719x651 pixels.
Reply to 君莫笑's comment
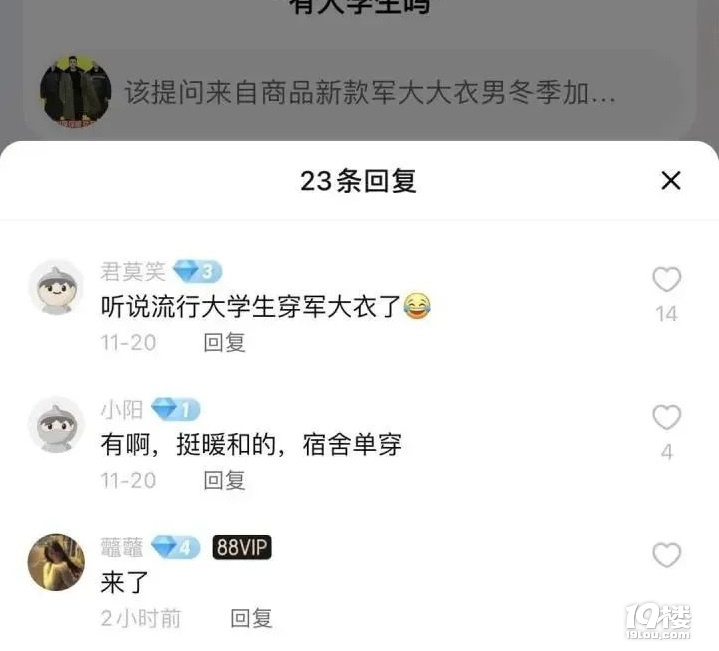coord(224,342)
